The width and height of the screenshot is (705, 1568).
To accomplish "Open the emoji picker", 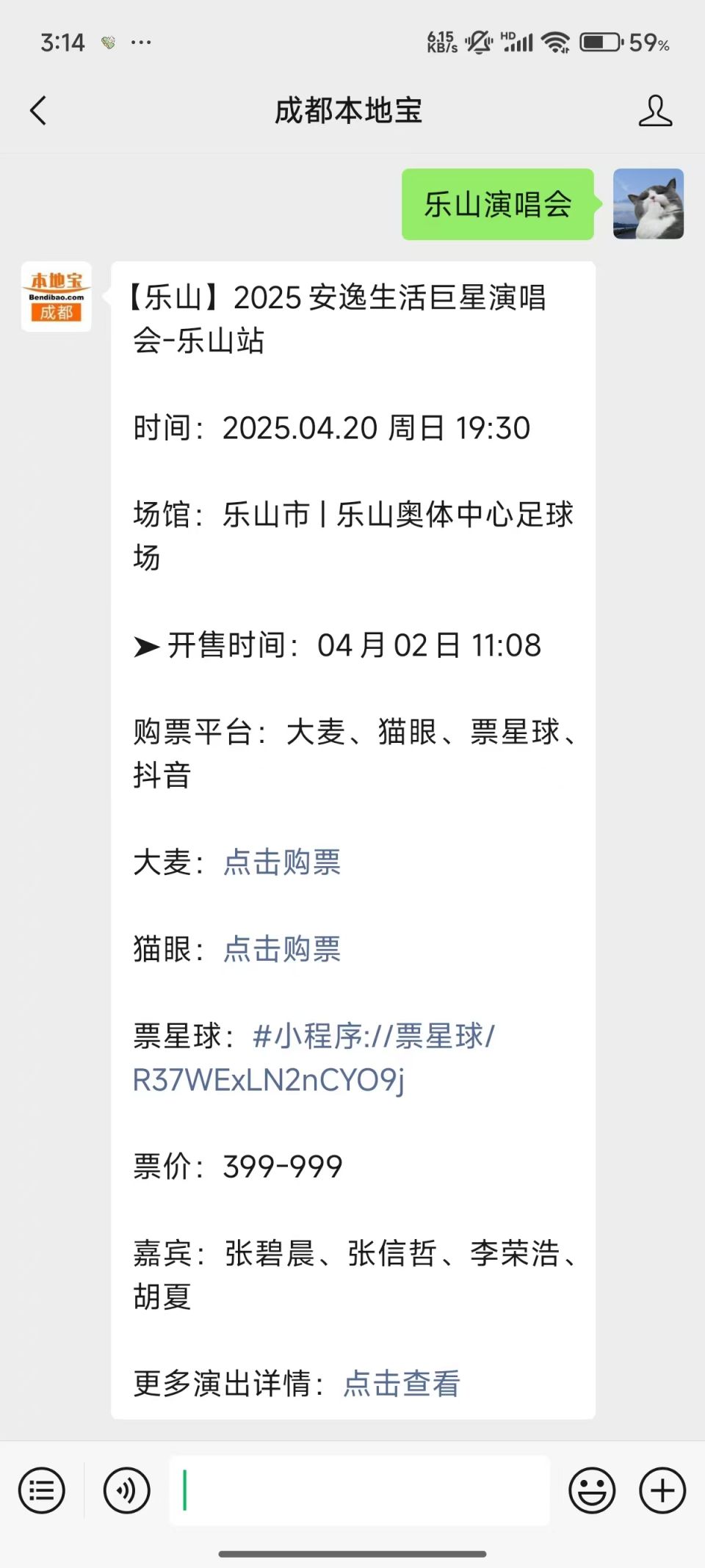I will (x=592, y=1490).
